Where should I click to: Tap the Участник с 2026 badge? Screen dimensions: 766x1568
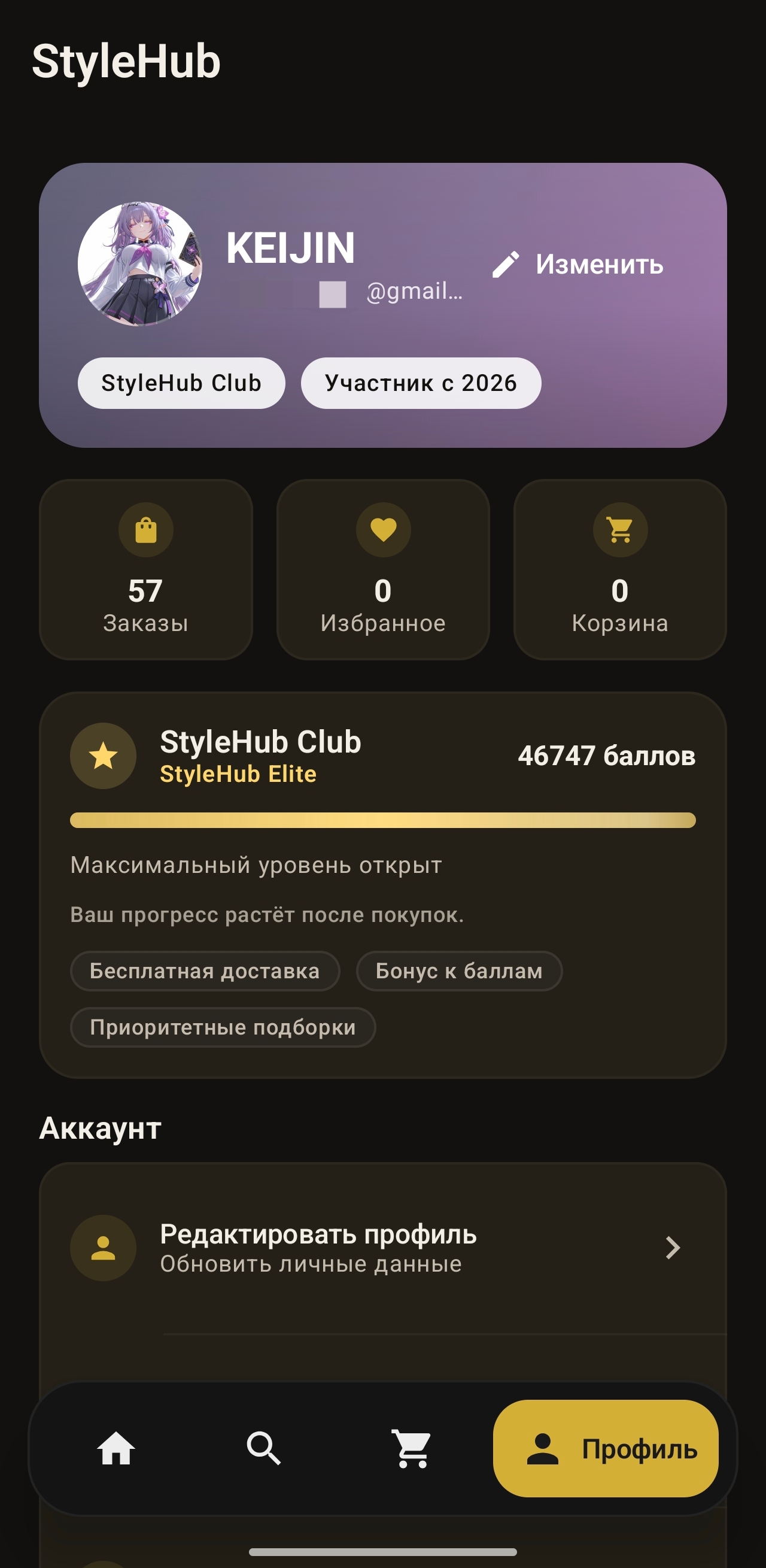pyautogui.click(x=421, y=382)
